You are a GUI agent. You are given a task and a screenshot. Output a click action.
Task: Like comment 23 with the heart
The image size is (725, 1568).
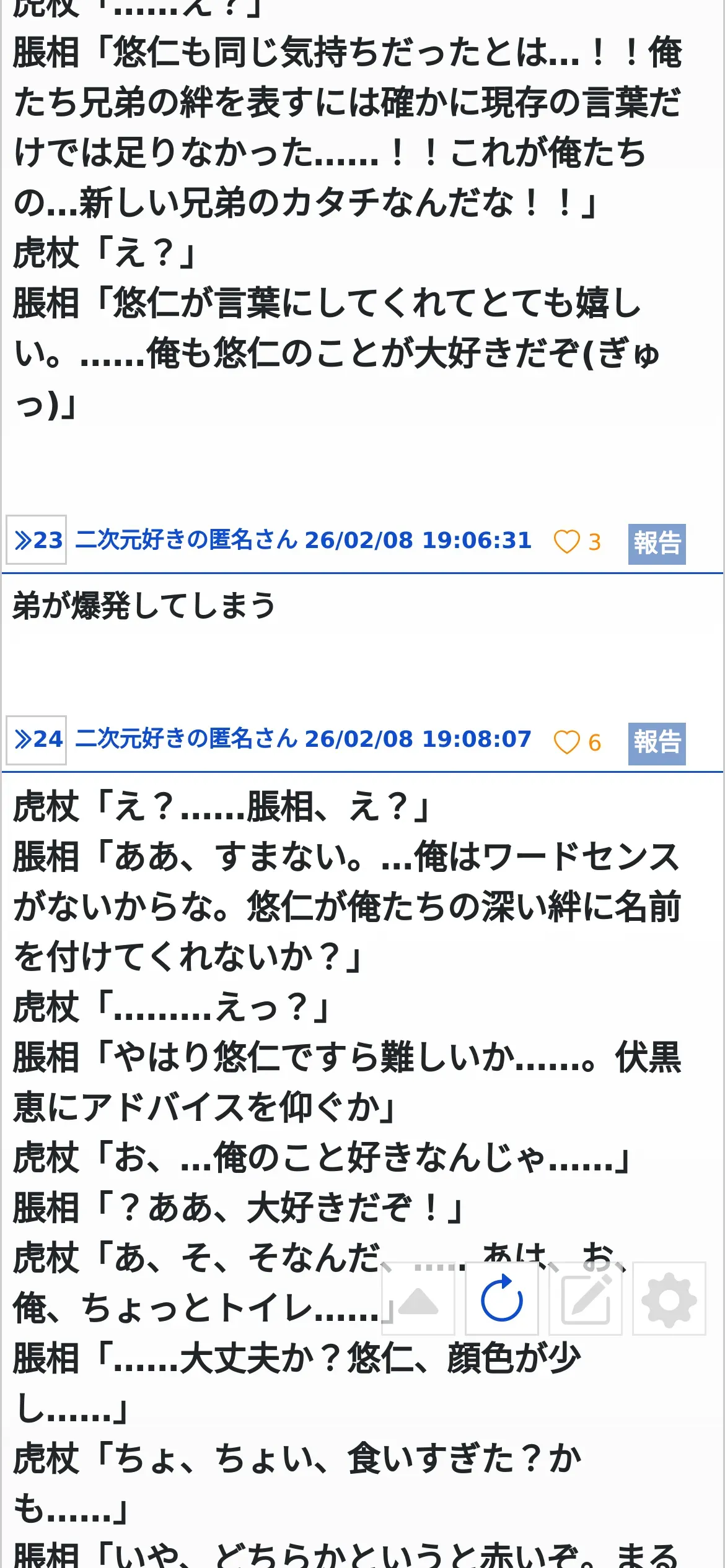[x=566, y=542]
